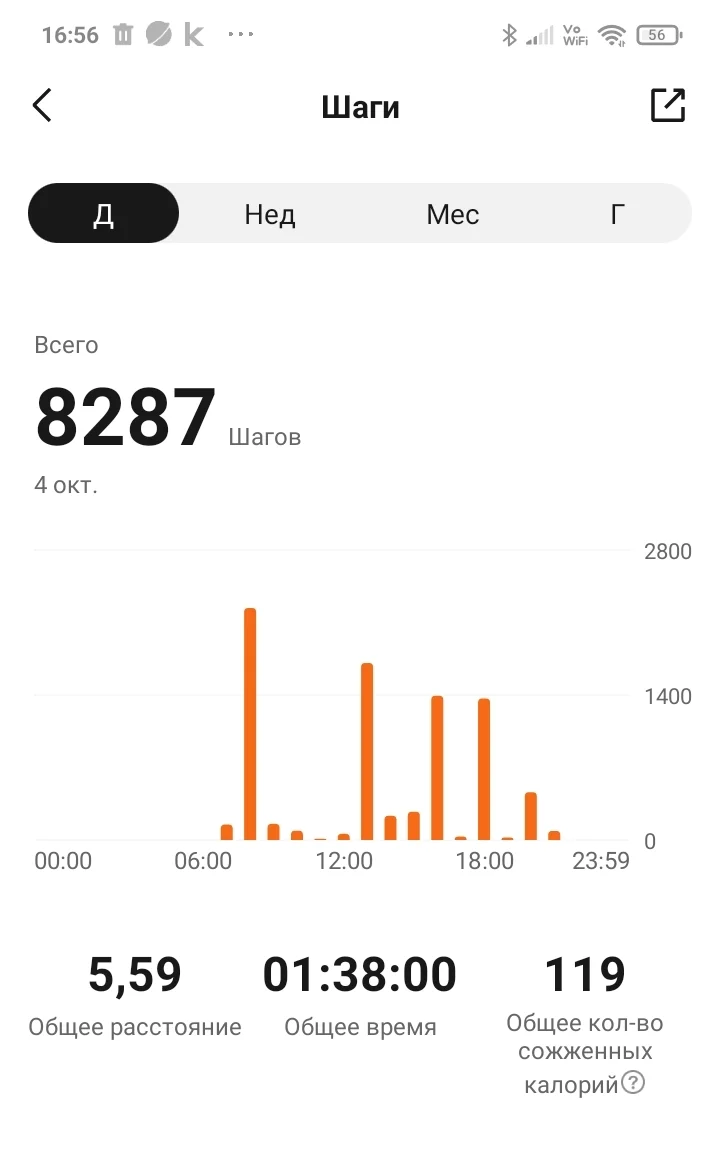
Task: Switch to the Нед week tab
Action: pos(270,214)
